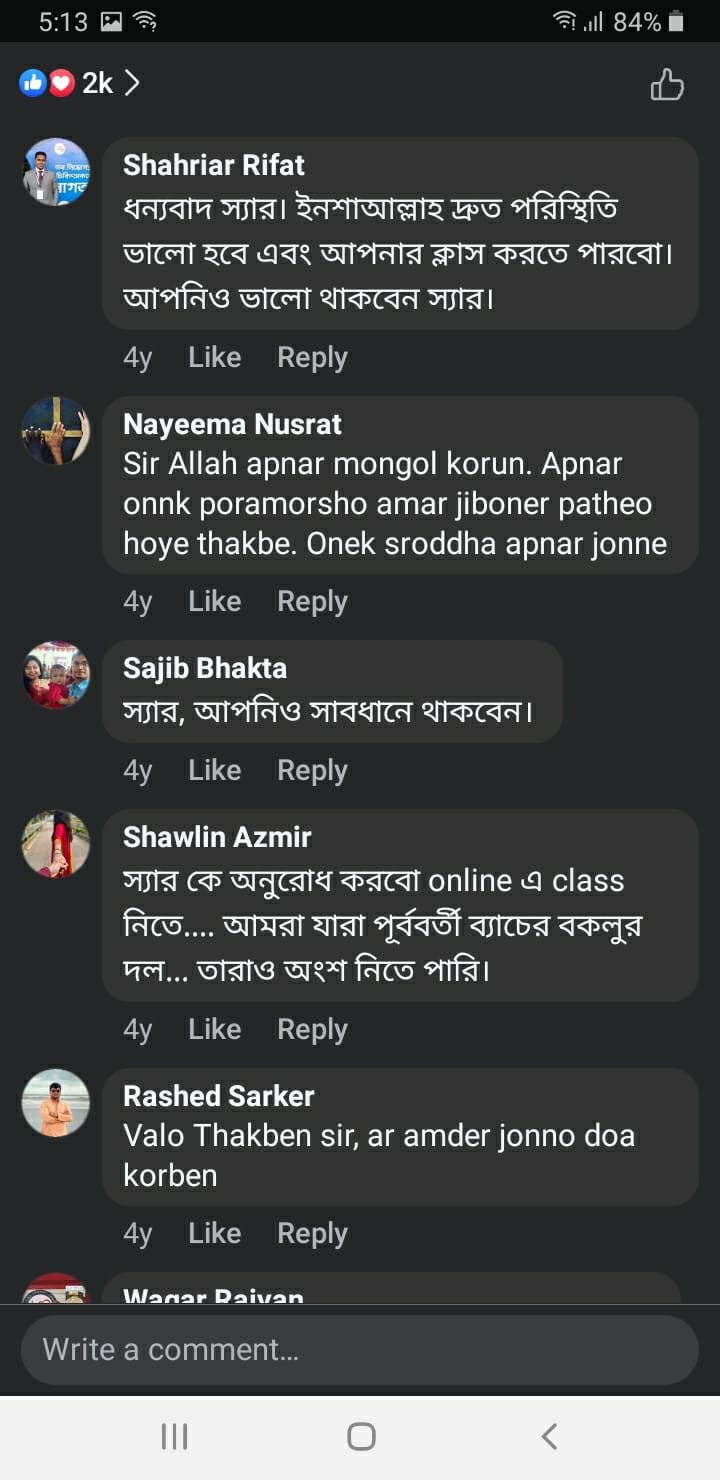Like Shahriar Rifat's comment
This screenshot has width=720, height=1480.
coord(214,357)
